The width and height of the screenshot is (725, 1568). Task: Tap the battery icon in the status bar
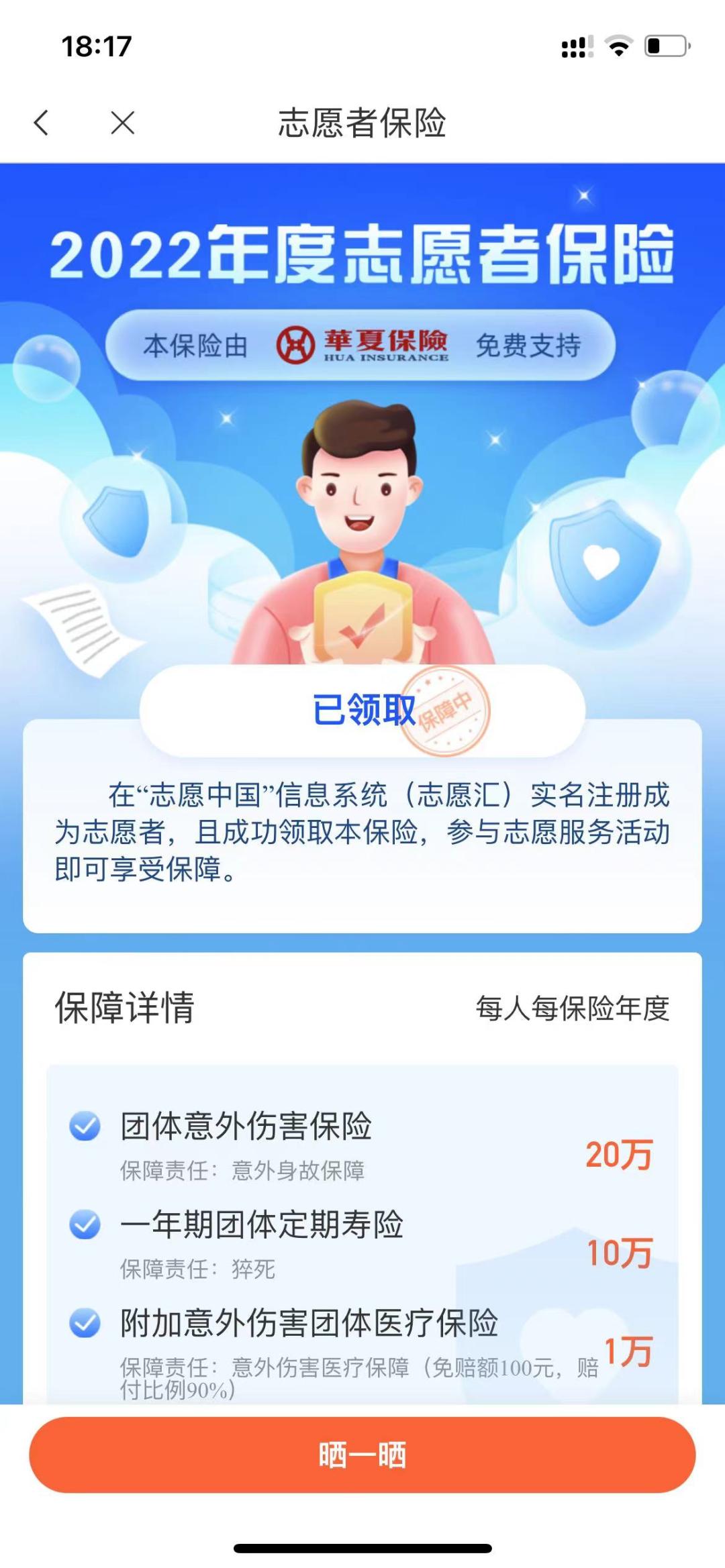[665, 46]
